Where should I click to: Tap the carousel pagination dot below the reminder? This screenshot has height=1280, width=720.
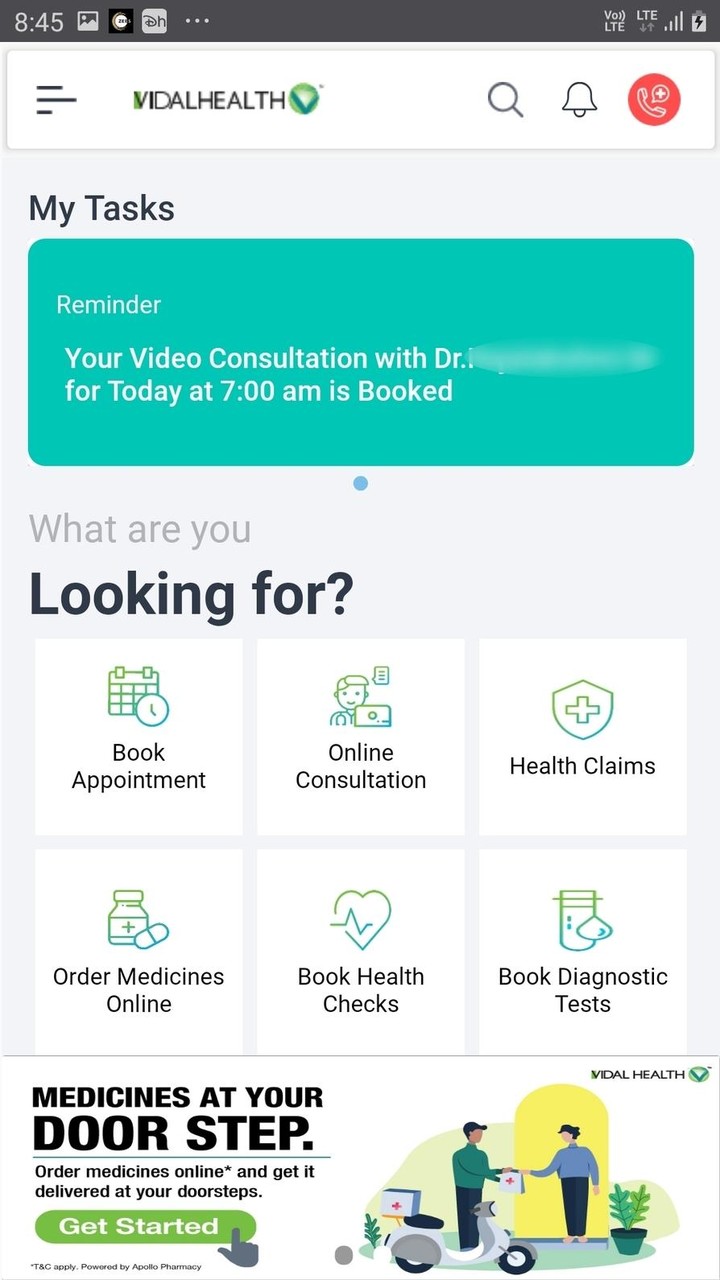(360, 483)
